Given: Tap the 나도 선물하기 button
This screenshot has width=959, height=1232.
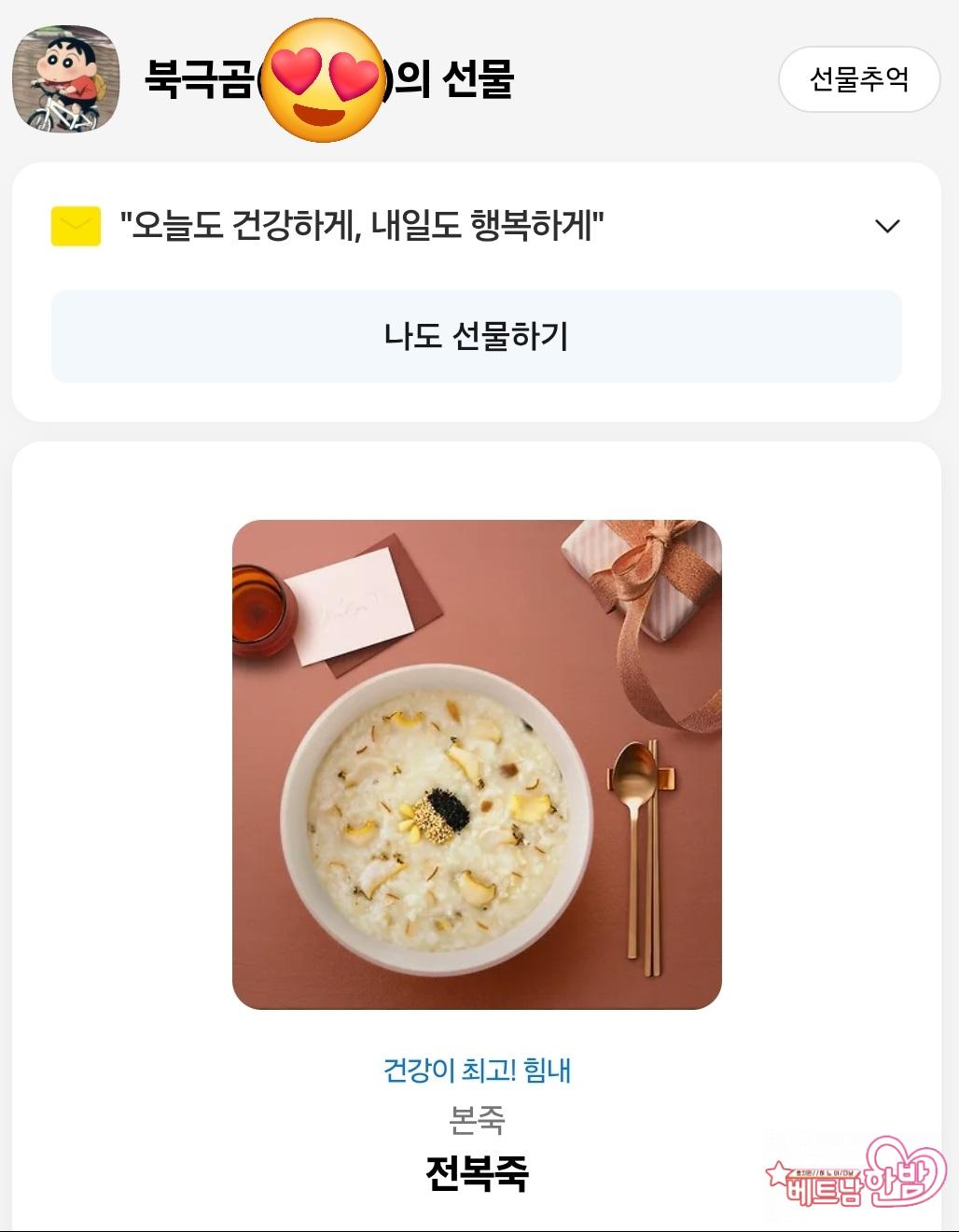Looking at the screenshot, I should pos(476,336).
